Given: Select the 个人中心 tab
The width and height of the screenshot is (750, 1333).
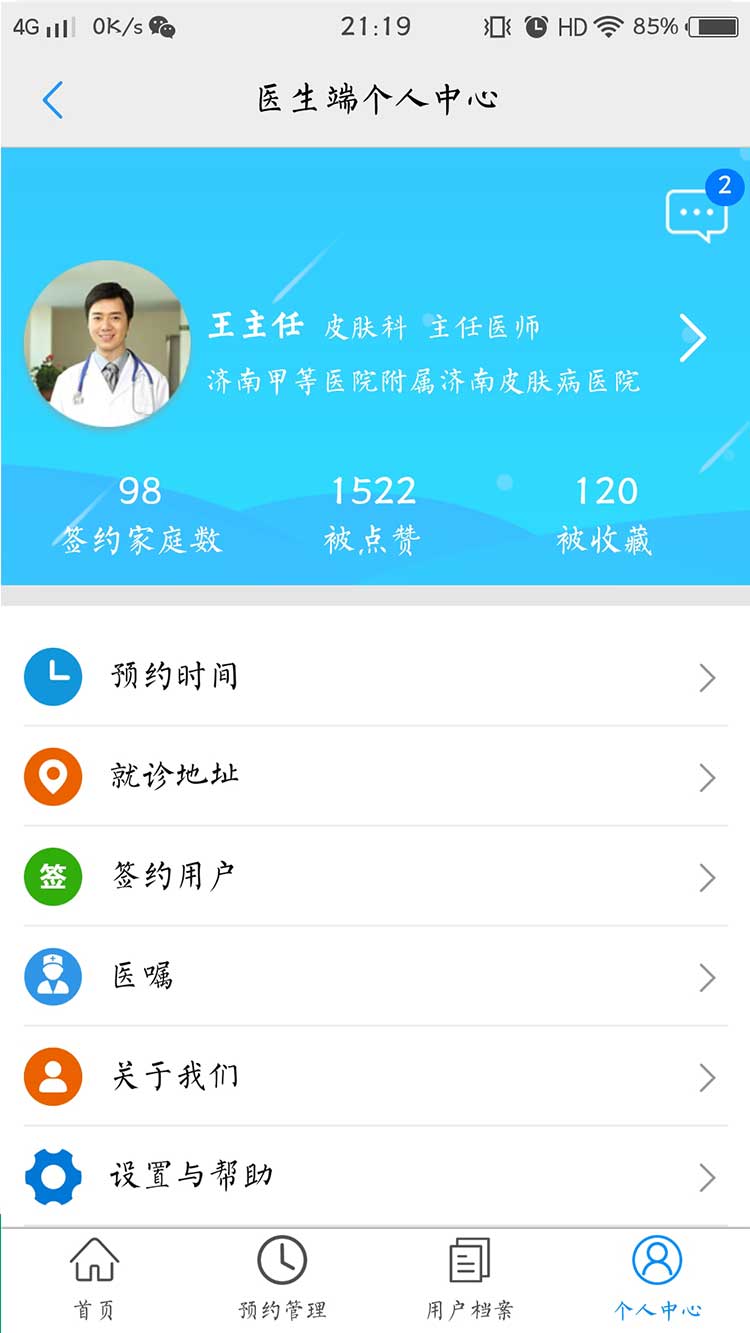Looking at the screenshot, I should click(657, 1279).
